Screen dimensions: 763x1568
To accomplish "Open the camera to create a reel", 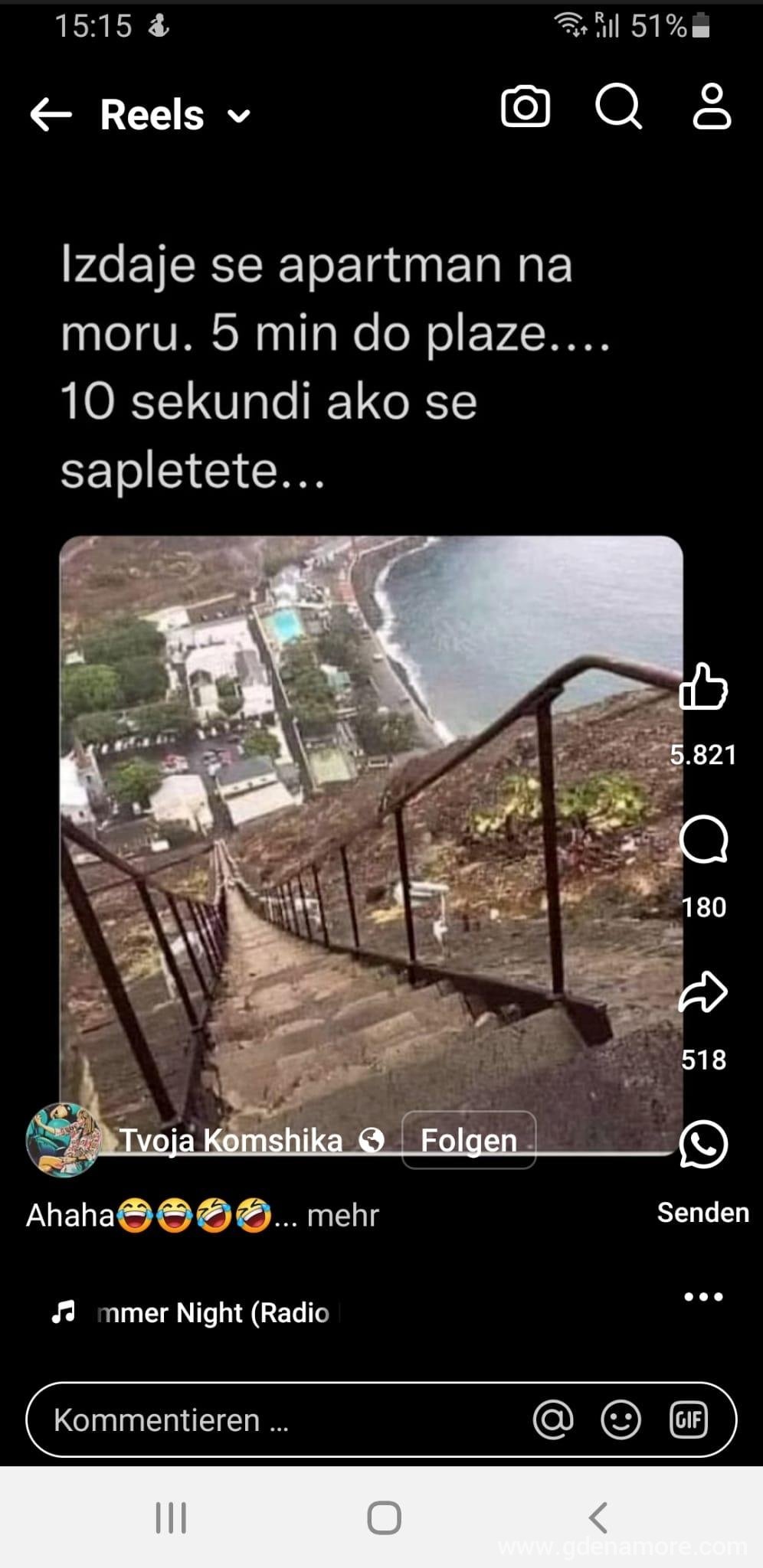I will (526, 106).
